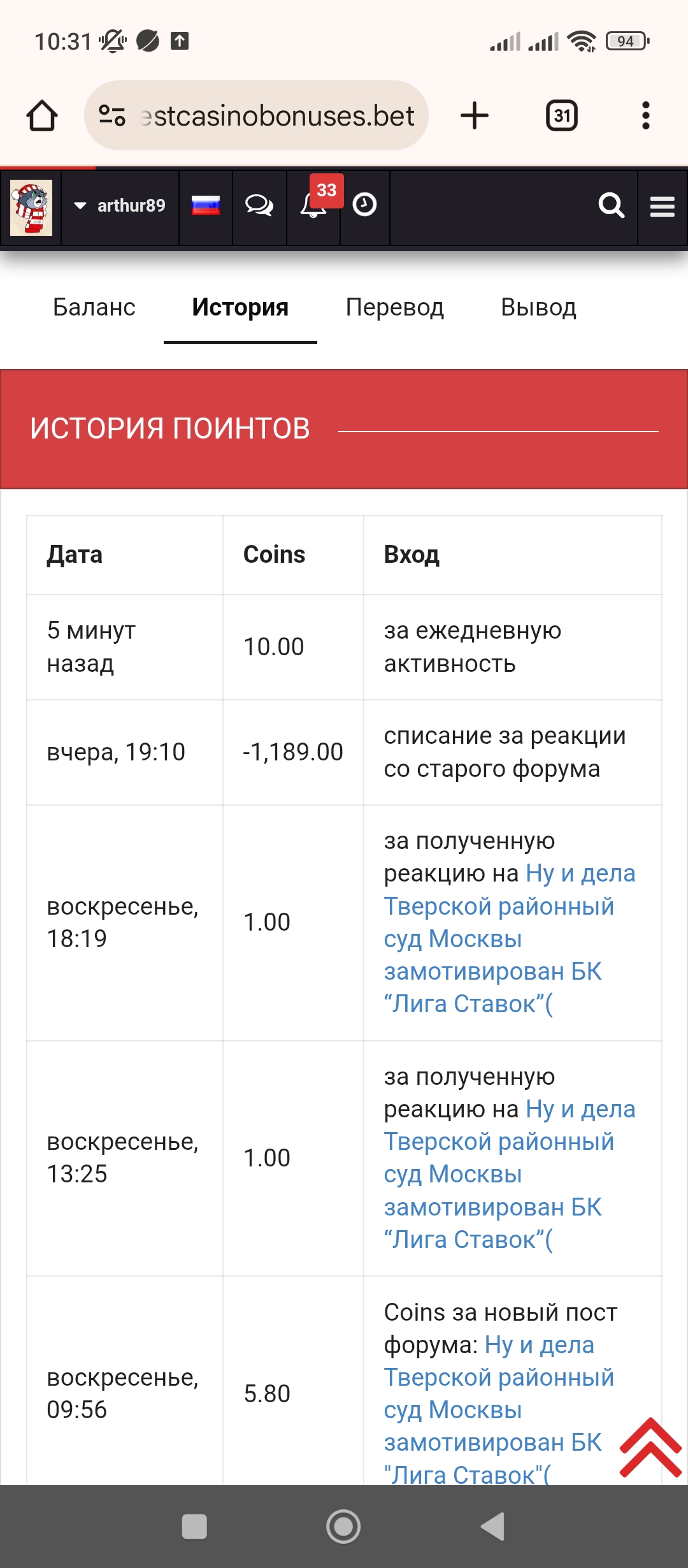Open the browser overflow menu

coord(645,116)
